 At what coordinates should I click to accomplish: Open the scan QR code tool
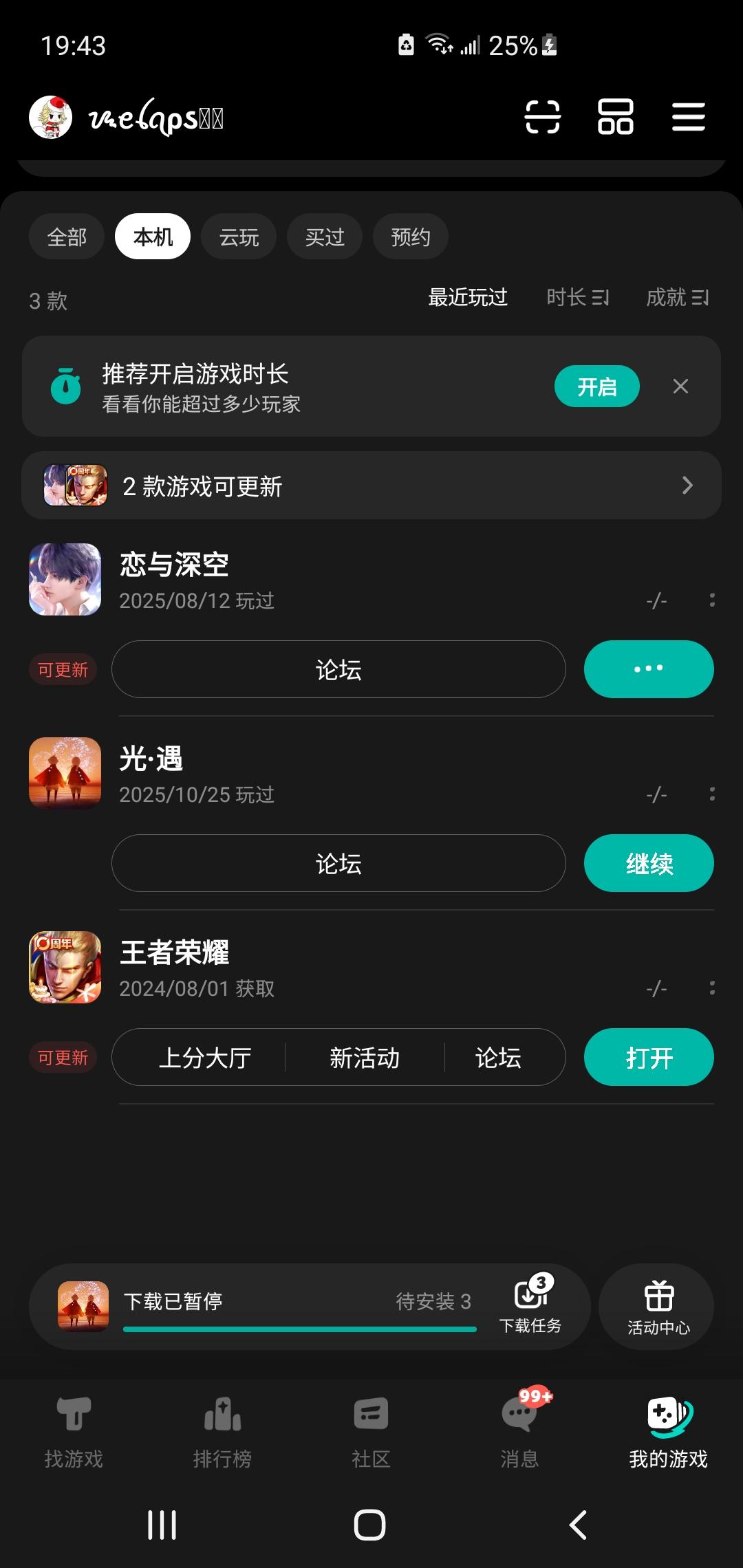tap(541, 118)
